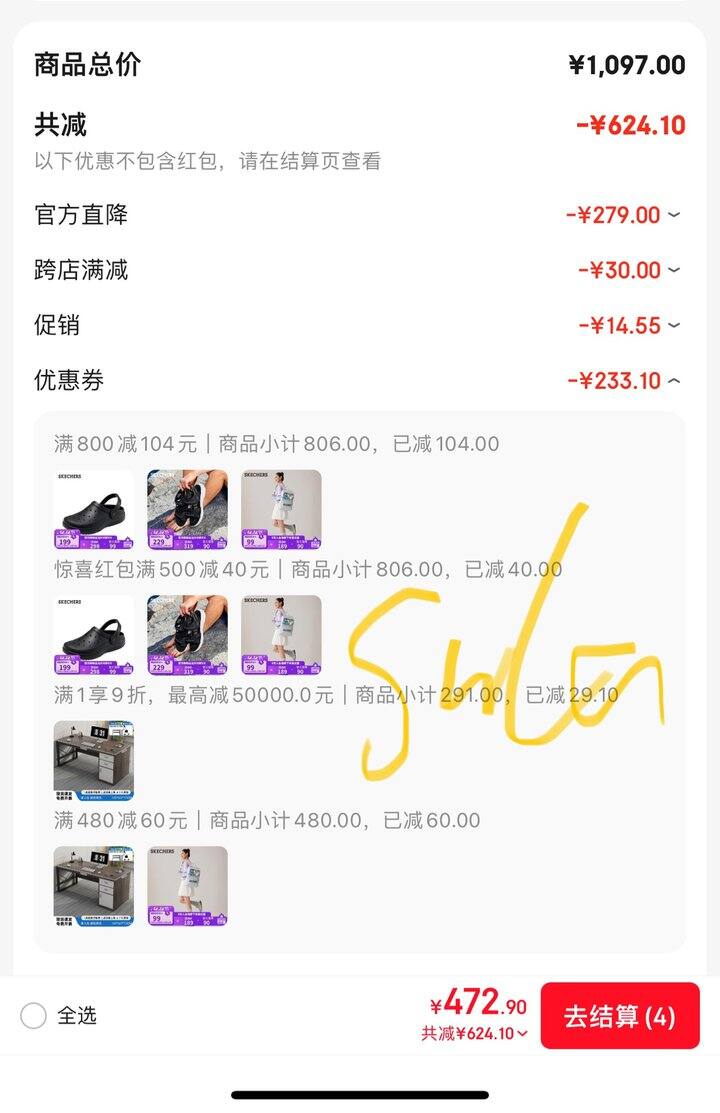Image resolution: width=720 pixels, height=1113 pixels.
Task: Toggle the 共减¥624.10 summary under the total
Action: 475,1034
